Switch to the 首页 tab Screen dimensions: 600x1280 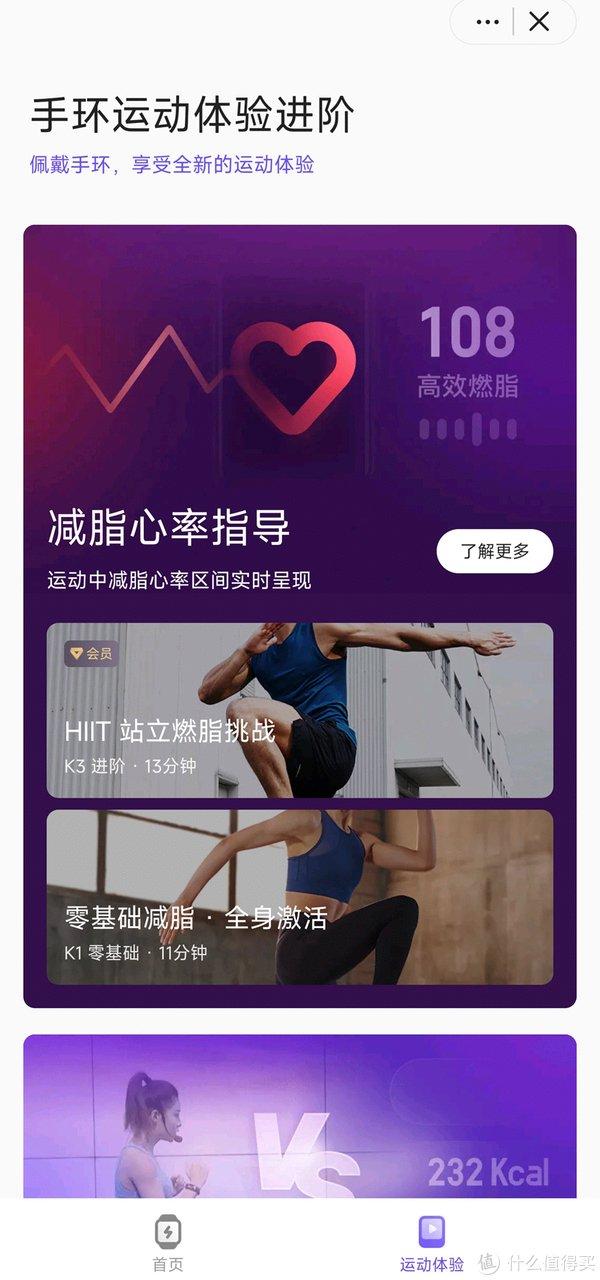pos(168,1241)
